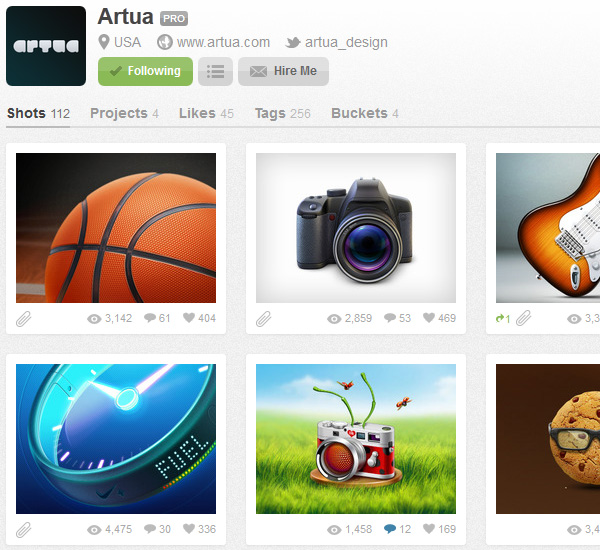Tap the green Following button
This screenshot has height=550, width=600.
coord(146,71)
